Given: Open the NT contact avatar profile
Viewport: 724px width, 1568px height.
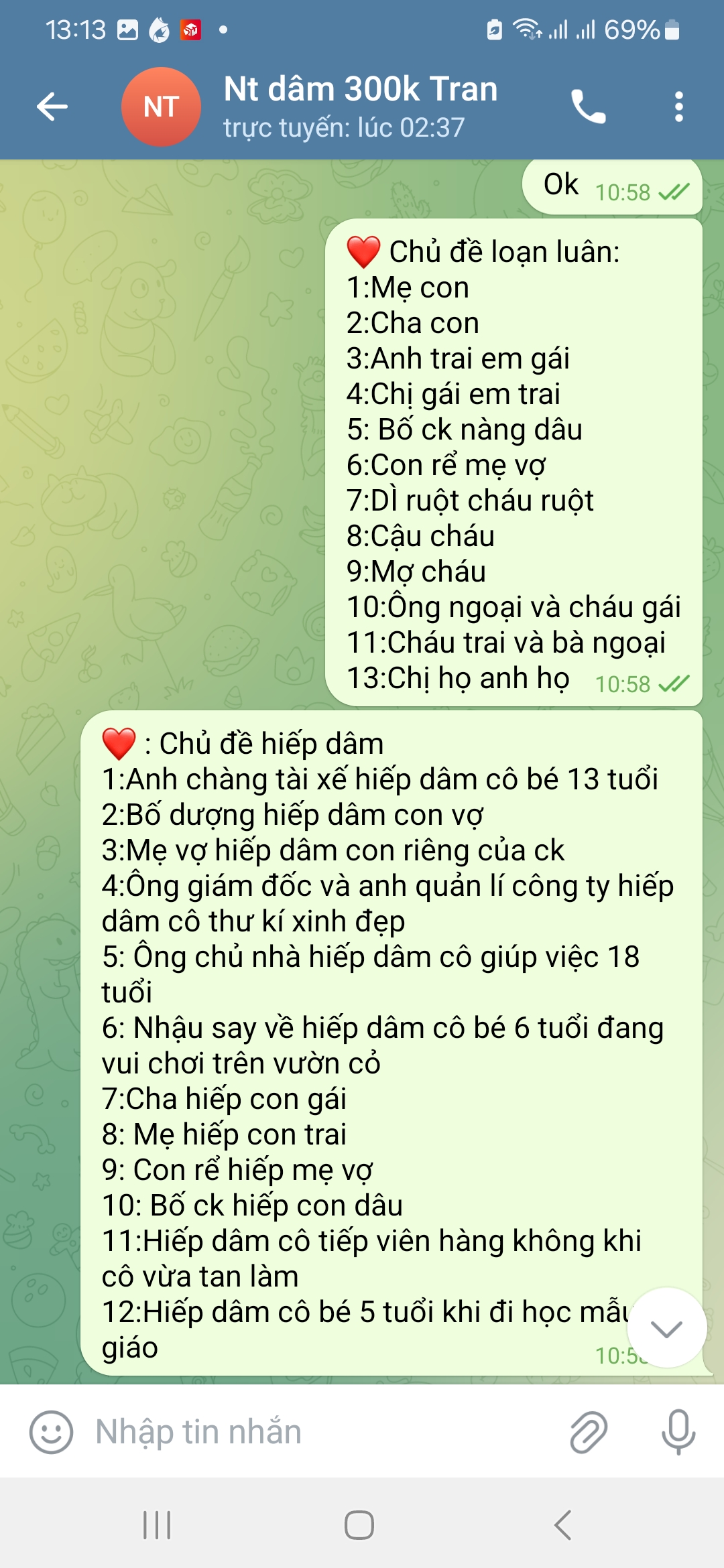Looking at the screenshot, I should click(x=161, y=107).
